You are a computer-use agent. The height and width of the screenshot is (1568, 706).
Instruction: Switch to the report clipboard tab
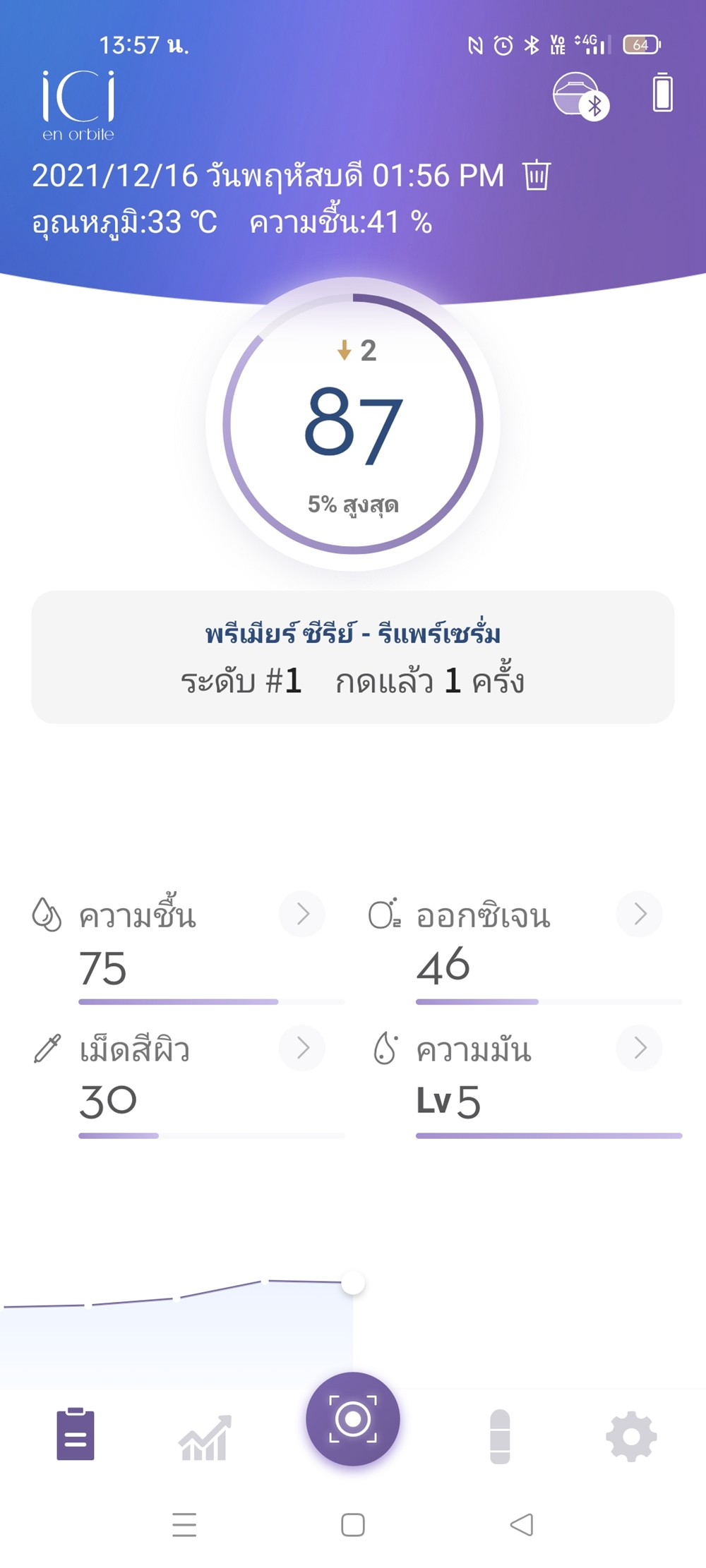[x=76, y=1434]
